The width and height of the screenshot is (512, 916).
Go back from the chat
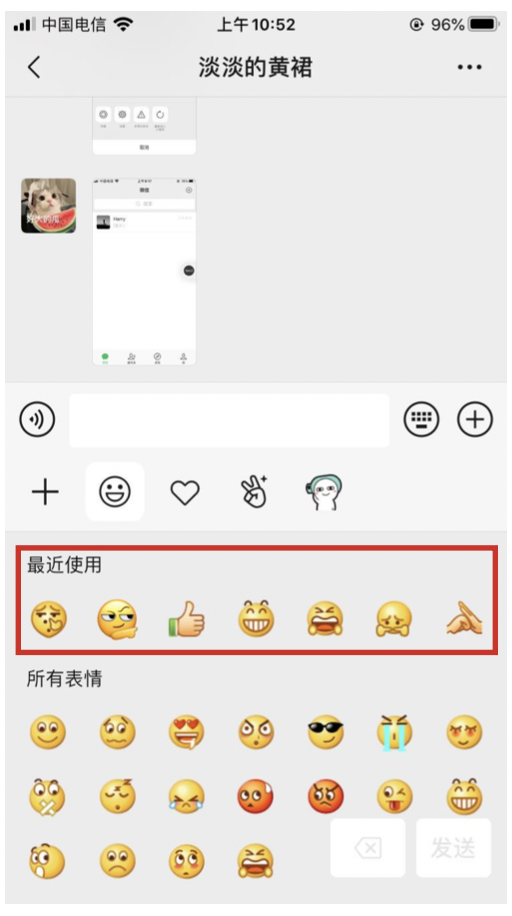point(34,67)
